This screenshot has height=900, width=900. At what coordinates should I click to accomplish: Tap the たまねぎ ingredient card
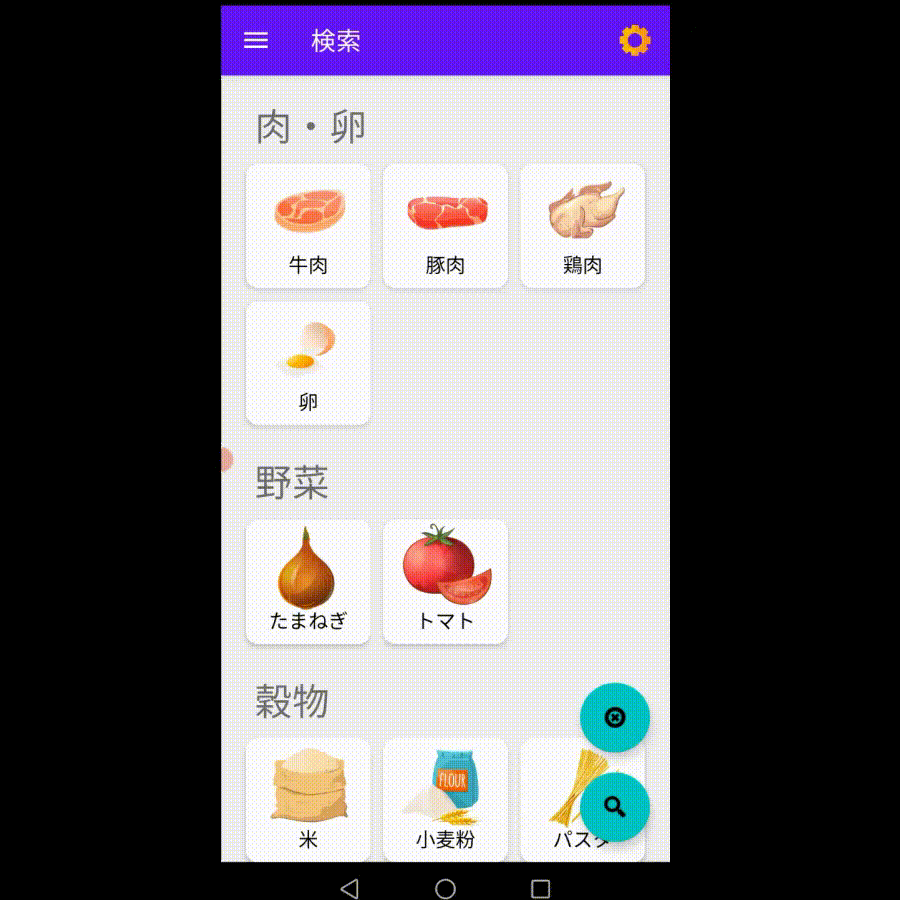click(308, 581)
